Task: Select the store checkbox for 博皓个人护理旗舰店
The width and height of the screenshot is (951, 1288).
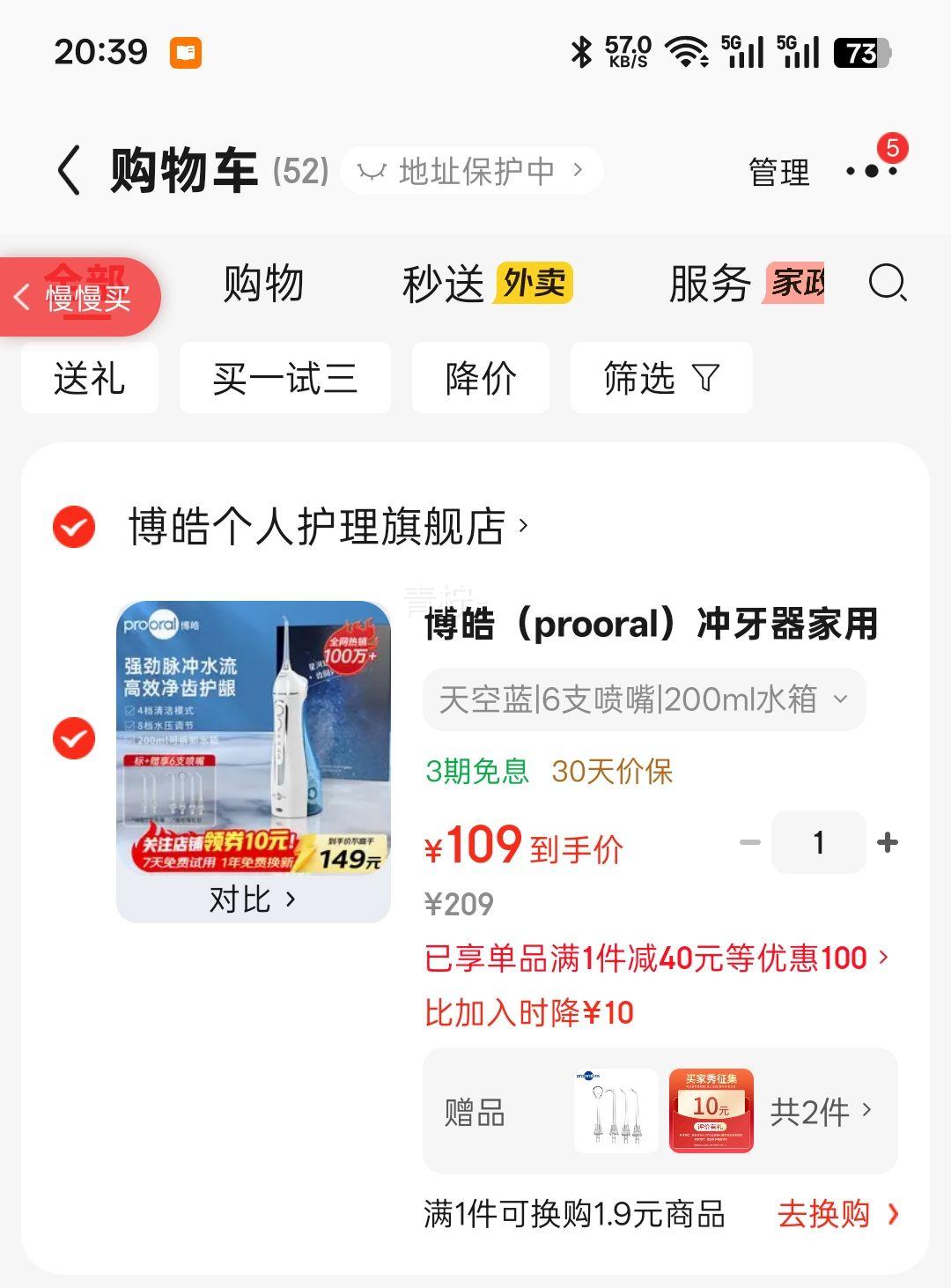Action: pos(73,529)
